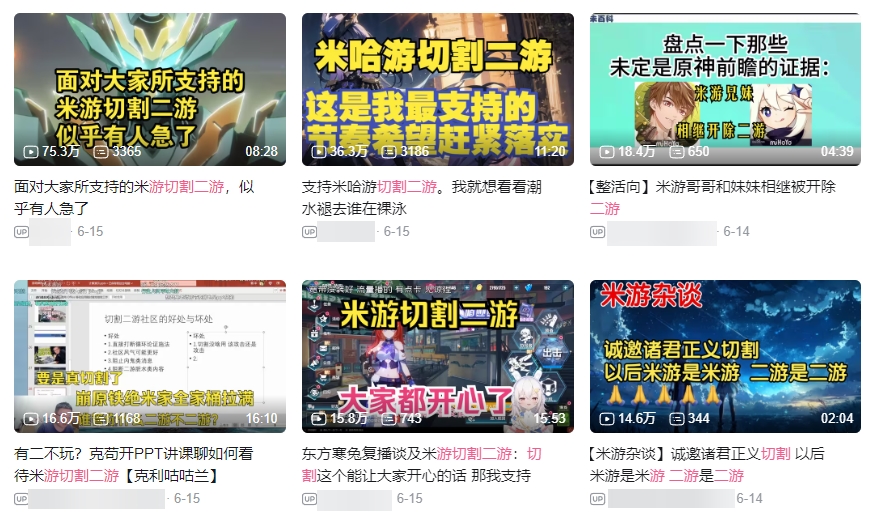
Task: Play the 11:20 米哈游切割二游 video
Action: (438, 89)
